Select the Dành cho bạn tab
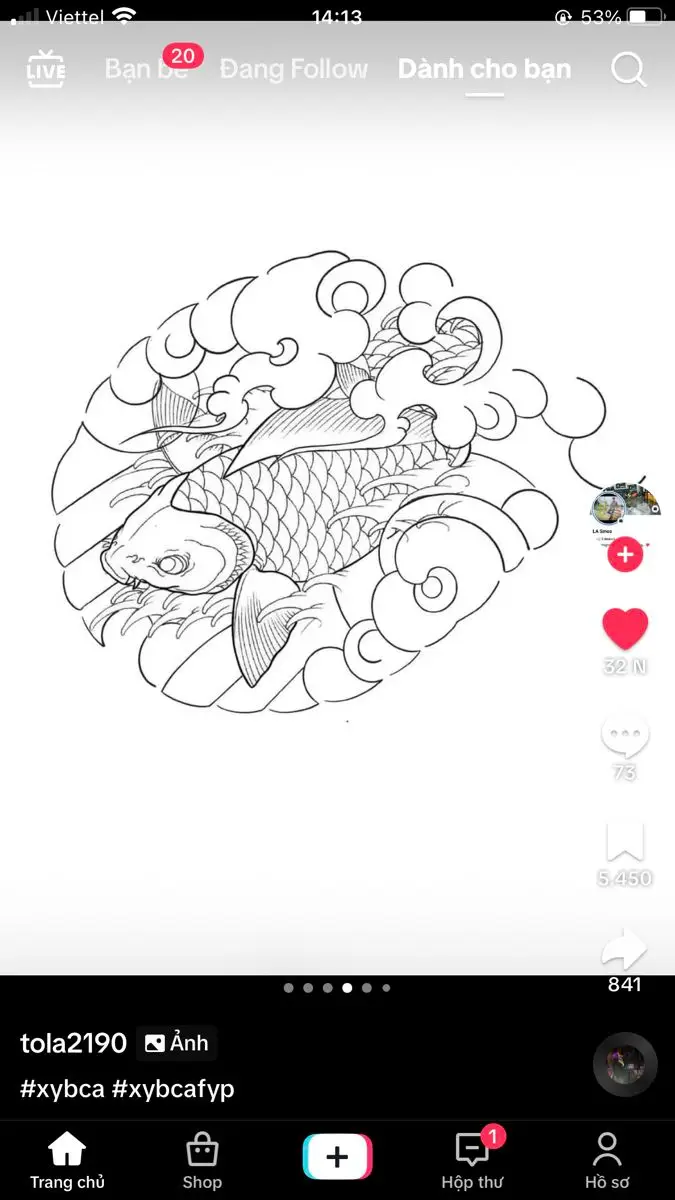Viewport: 675px width, 1200px height. (484, 70)
